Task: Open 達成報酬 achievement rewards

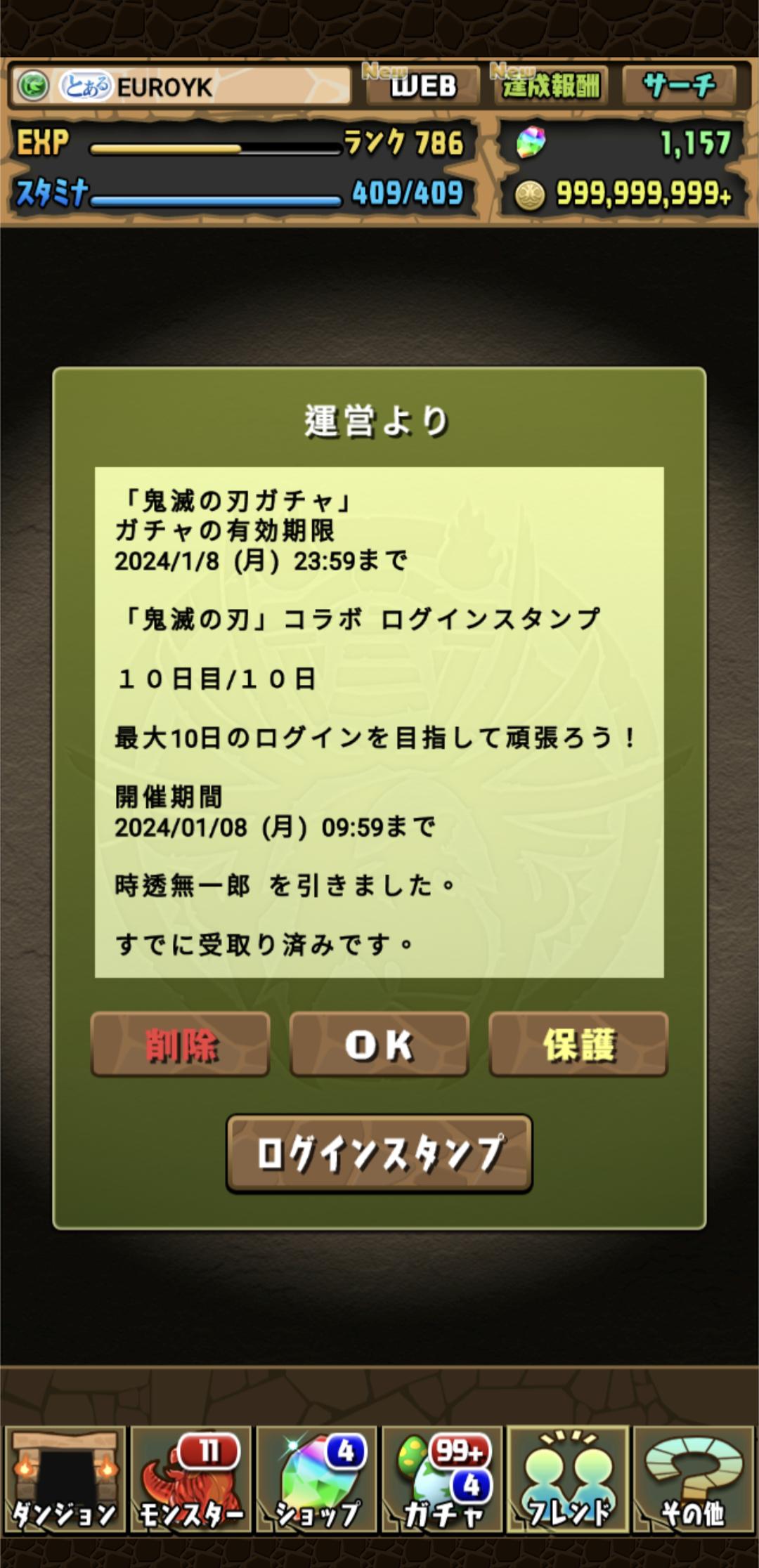Action: (x=550, y=86)
